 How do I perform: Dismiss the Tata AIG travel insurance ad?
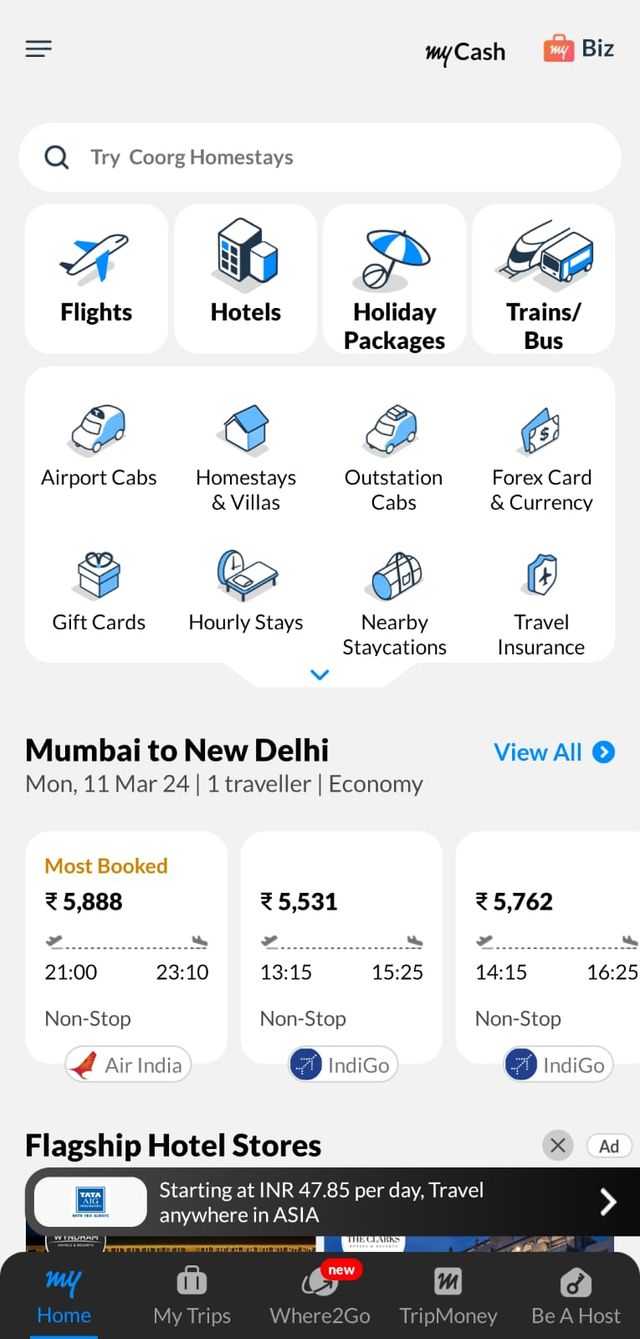tap(558, 1146)
